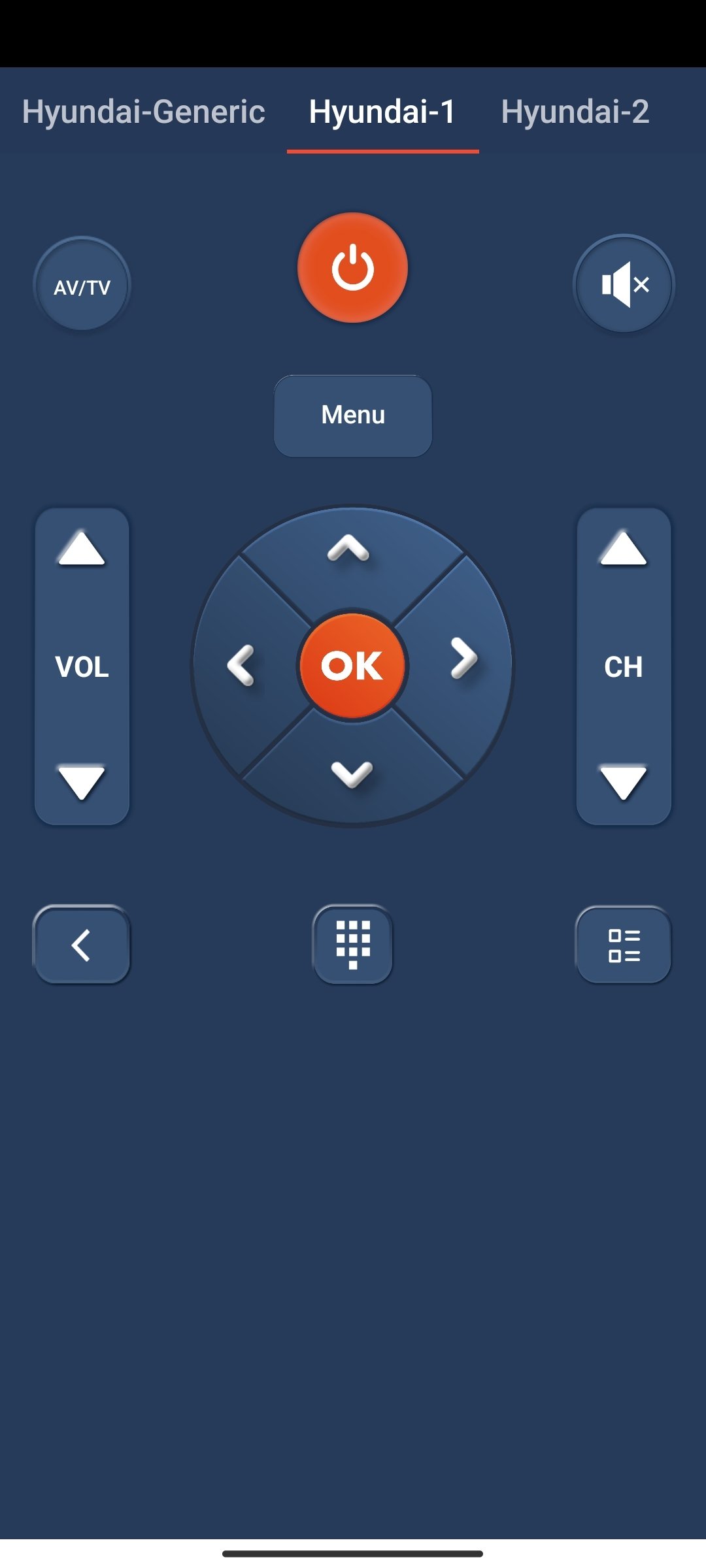Open the TV Menu
Viewport: 706px width, 1568px height.
[x=353, y=416]
